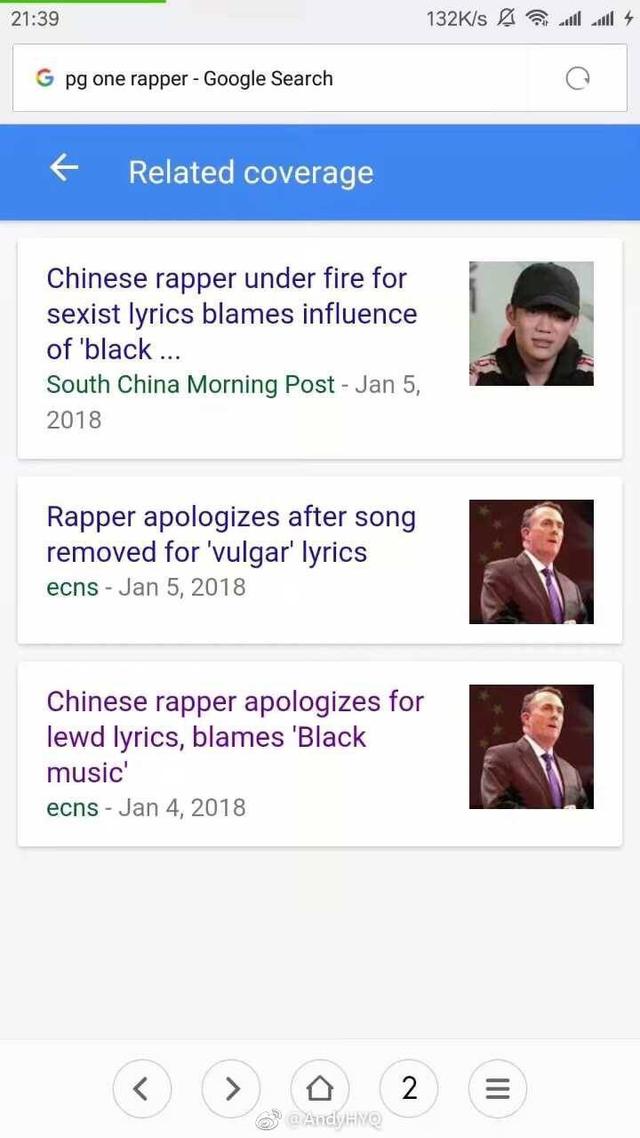Screen dimensions: 640x1138
Task: Open the browser home page
Action: [320, 1088]
